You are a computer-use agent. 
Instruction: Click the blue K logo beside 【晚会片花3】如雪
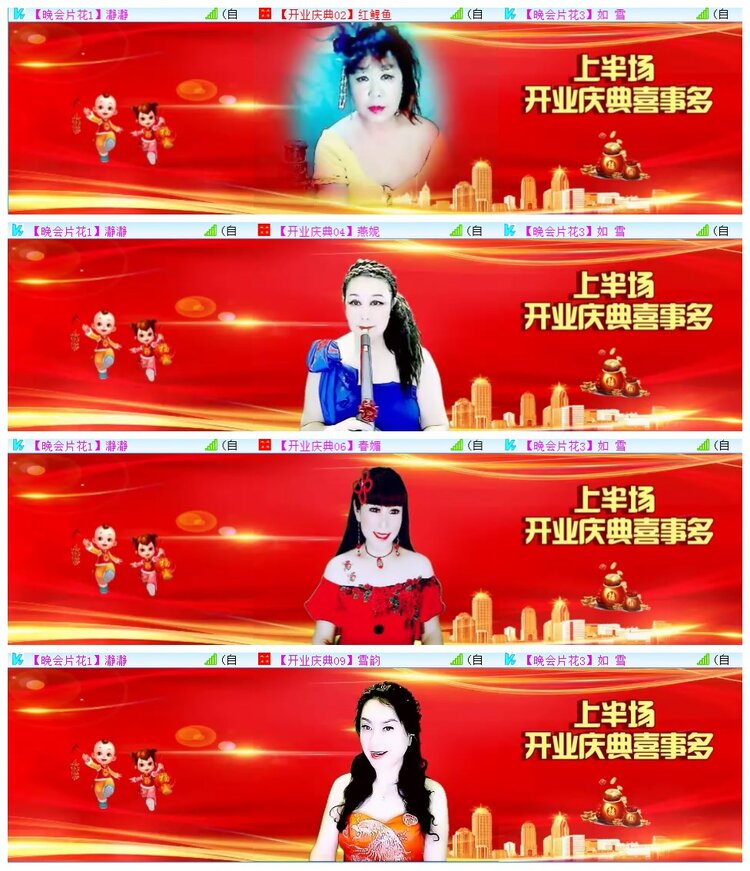[x=513, y=12]
